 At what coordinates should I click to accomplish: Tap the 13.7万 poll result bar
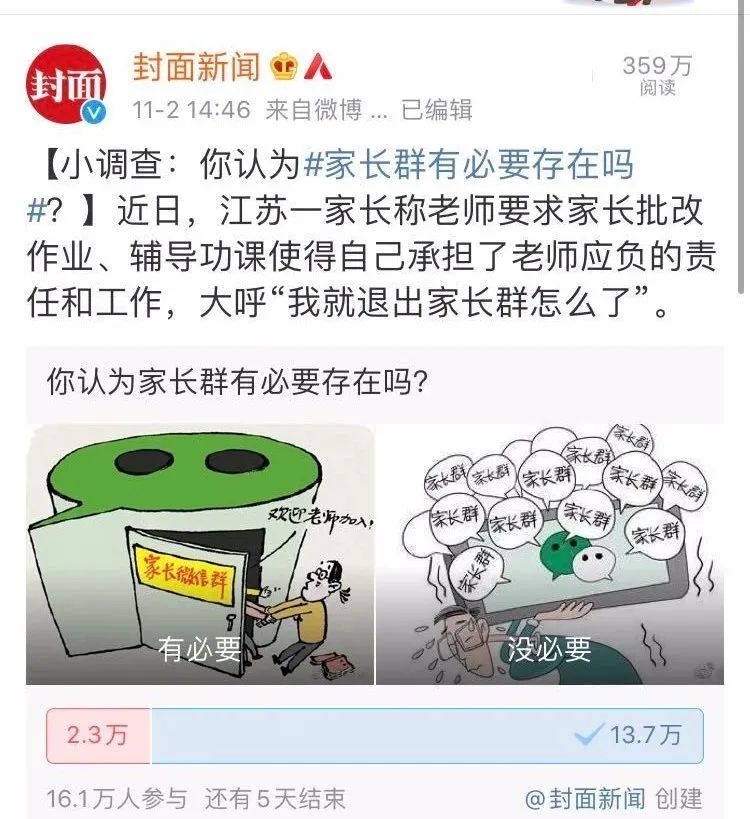(x=428, y=736)
